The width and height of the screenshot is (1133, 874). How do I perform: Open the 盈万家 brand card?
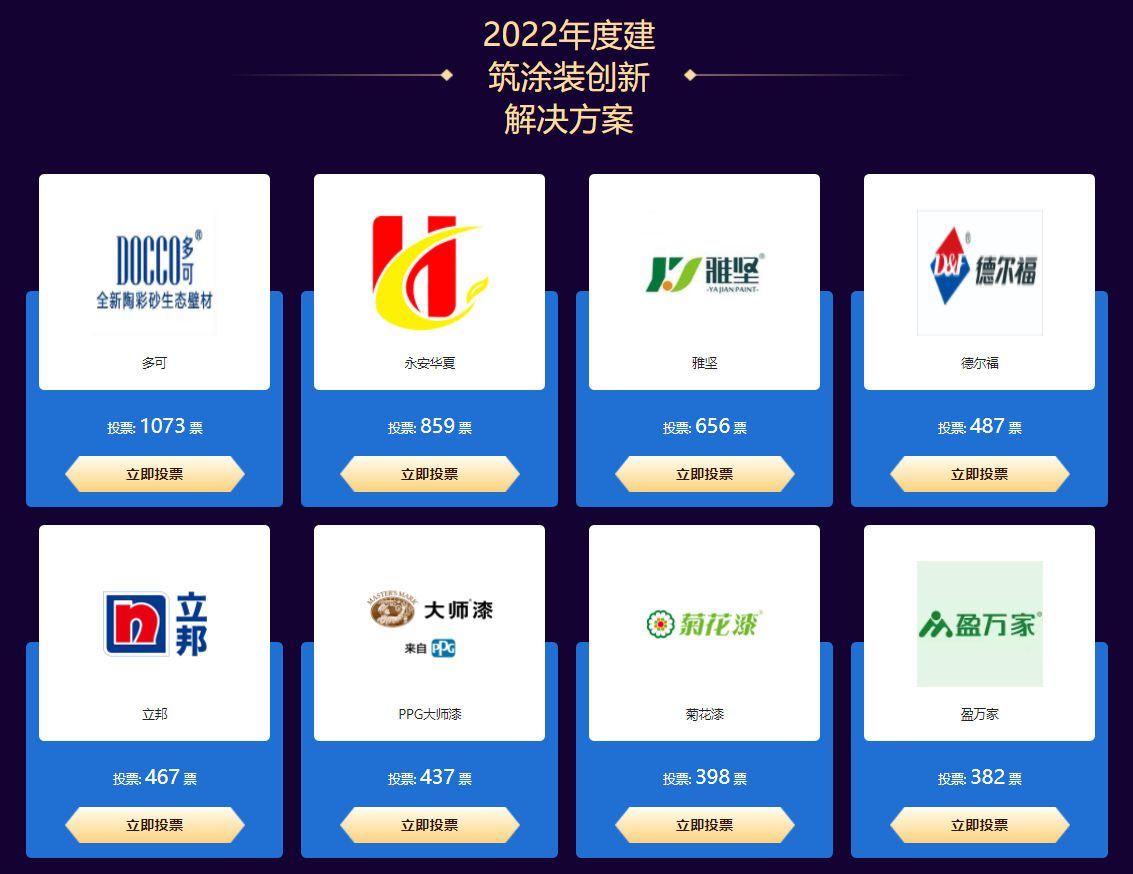pyautogui.click(x=979, y=631)
